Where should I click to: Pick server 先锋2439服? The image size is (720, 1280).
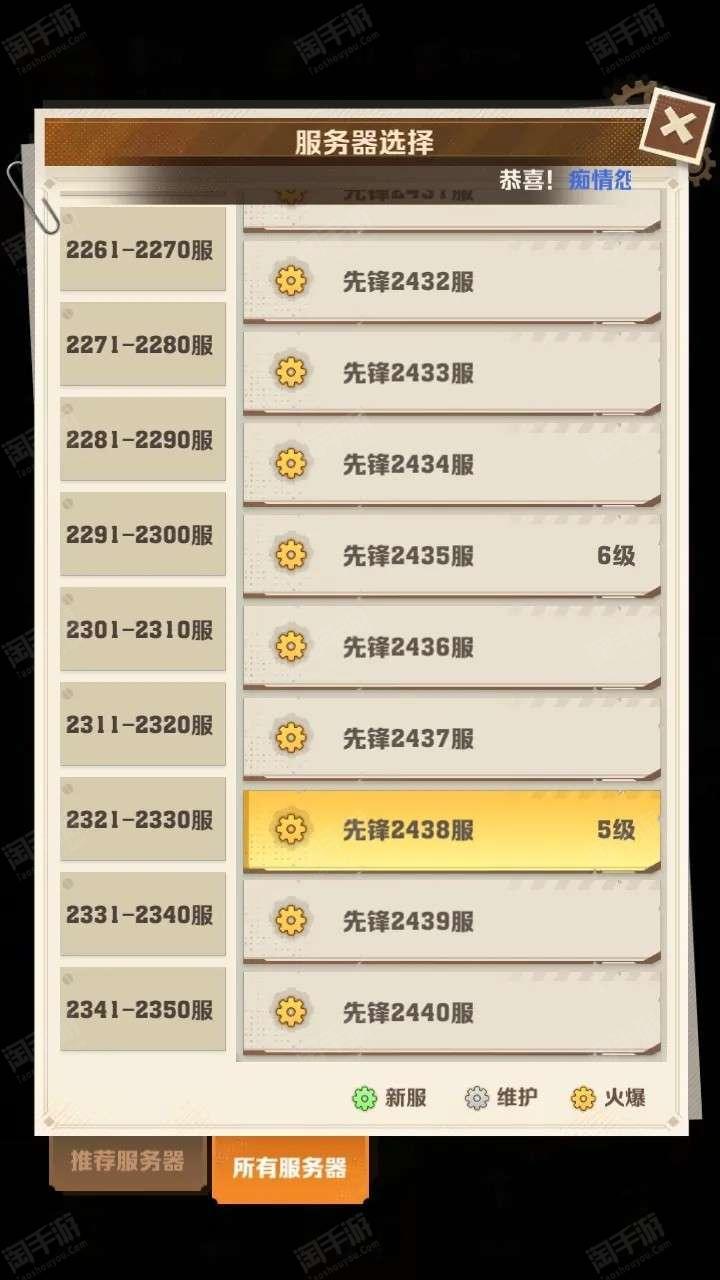[x=452, y=921]
